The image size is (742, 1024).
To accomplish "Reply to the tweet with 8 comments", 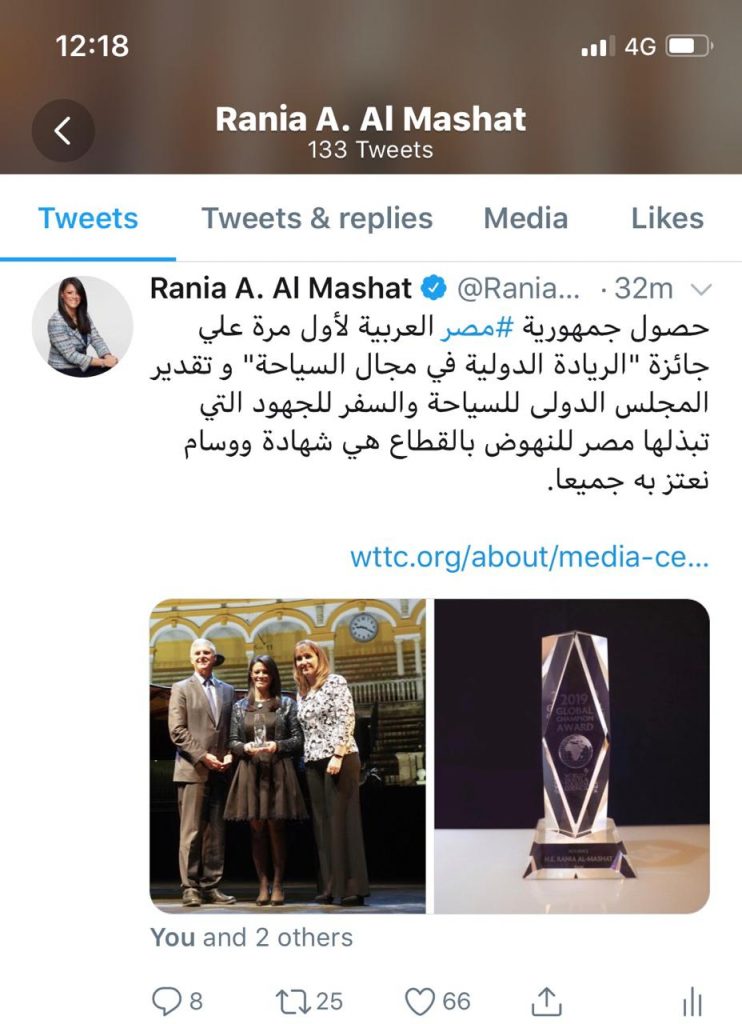I will coord(163,1001).
